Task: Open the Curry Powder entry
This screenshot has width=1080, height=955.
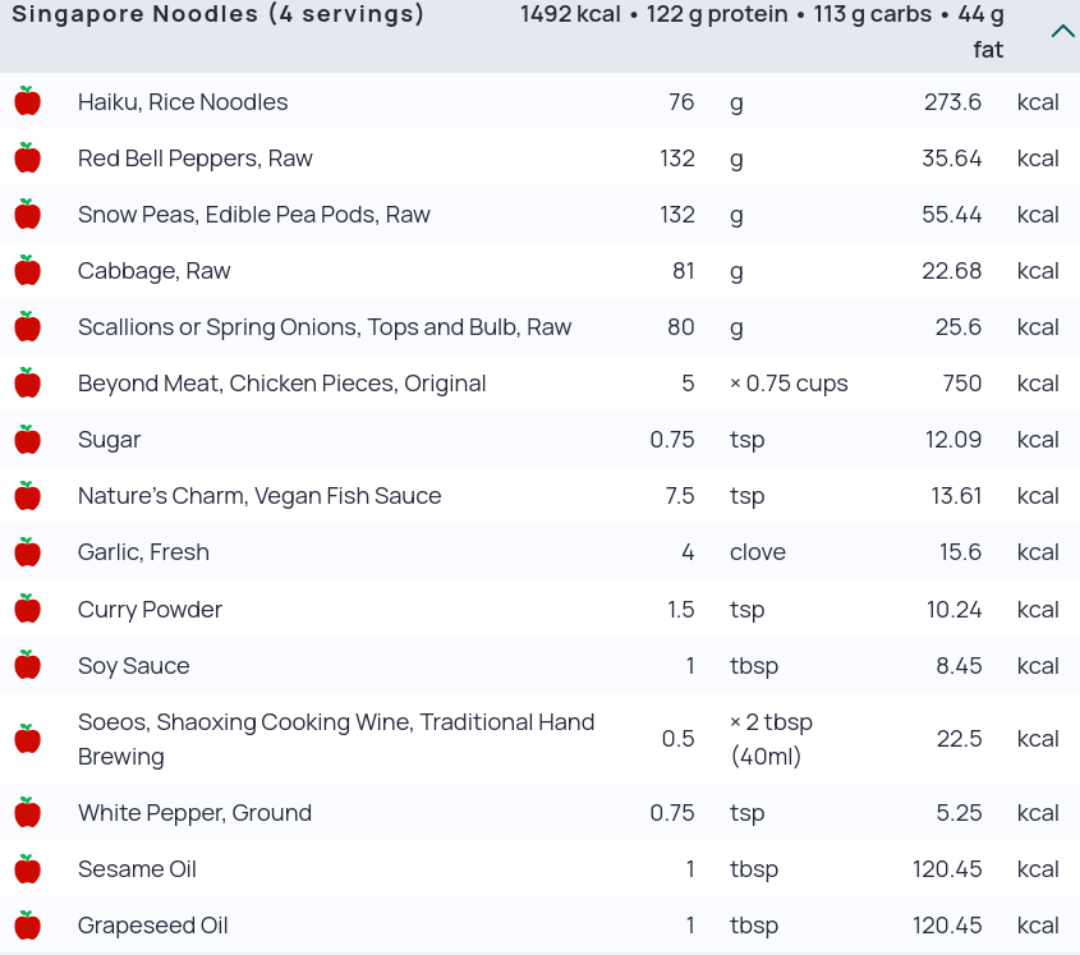Action: 150,609
